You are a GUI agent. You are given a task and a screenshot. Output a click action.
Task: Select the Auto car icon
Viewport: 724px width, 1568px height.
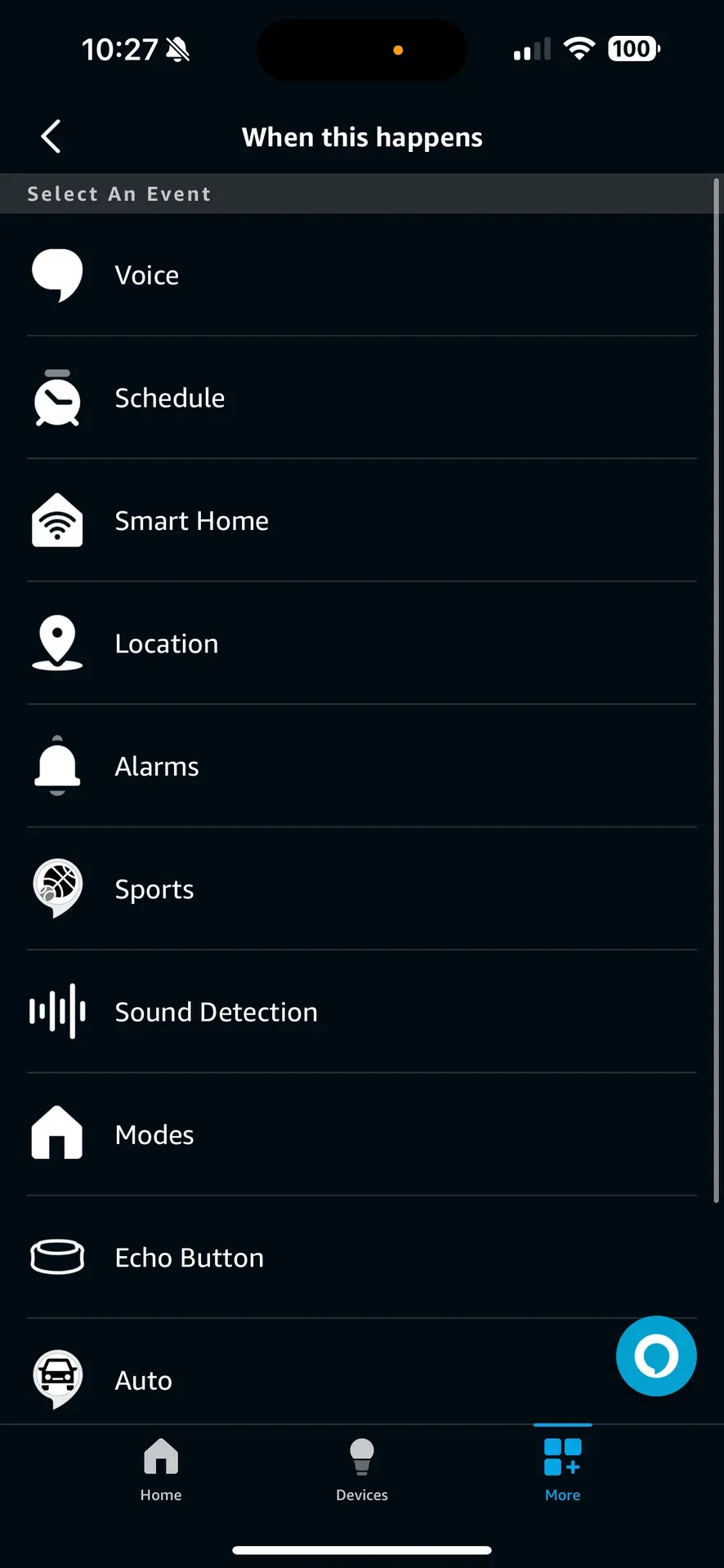[57, 1379]
